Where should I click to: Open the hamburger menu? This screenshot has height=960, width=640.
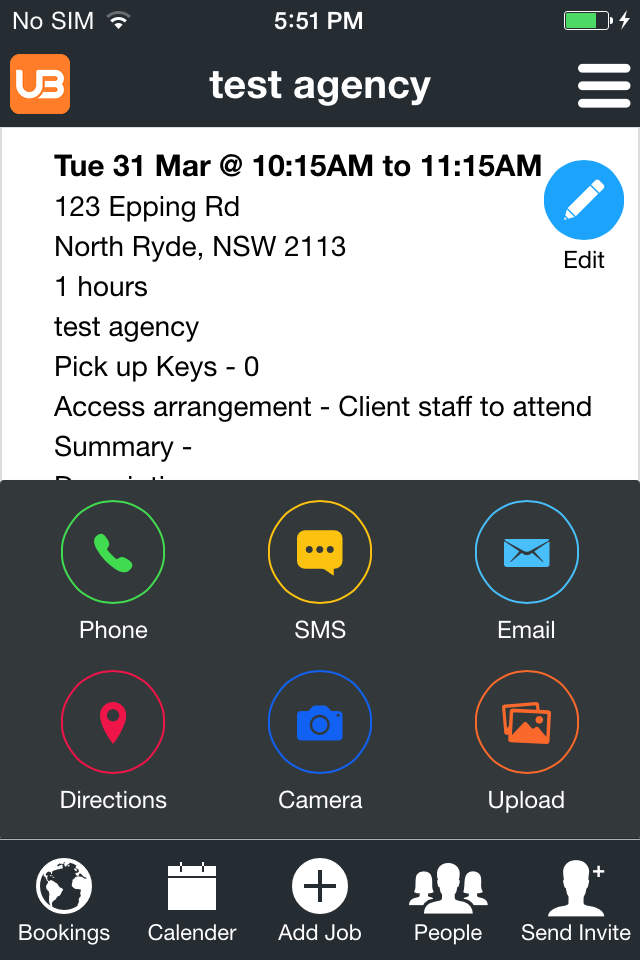click(603, 86)
